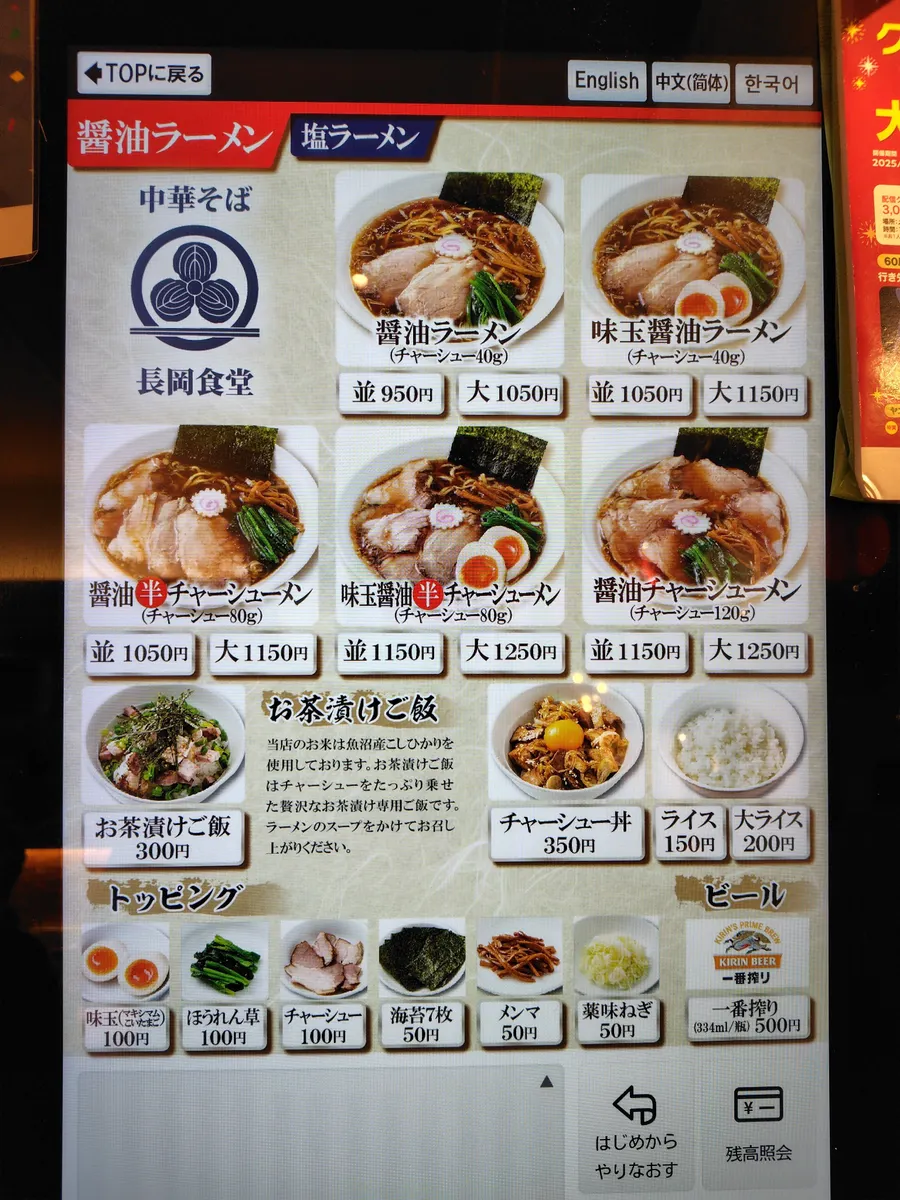Select 醤油ラーメン 大 1050円
Image resolution: width=900 pixels, height=1200 pixels.
(x=511, y=394)
